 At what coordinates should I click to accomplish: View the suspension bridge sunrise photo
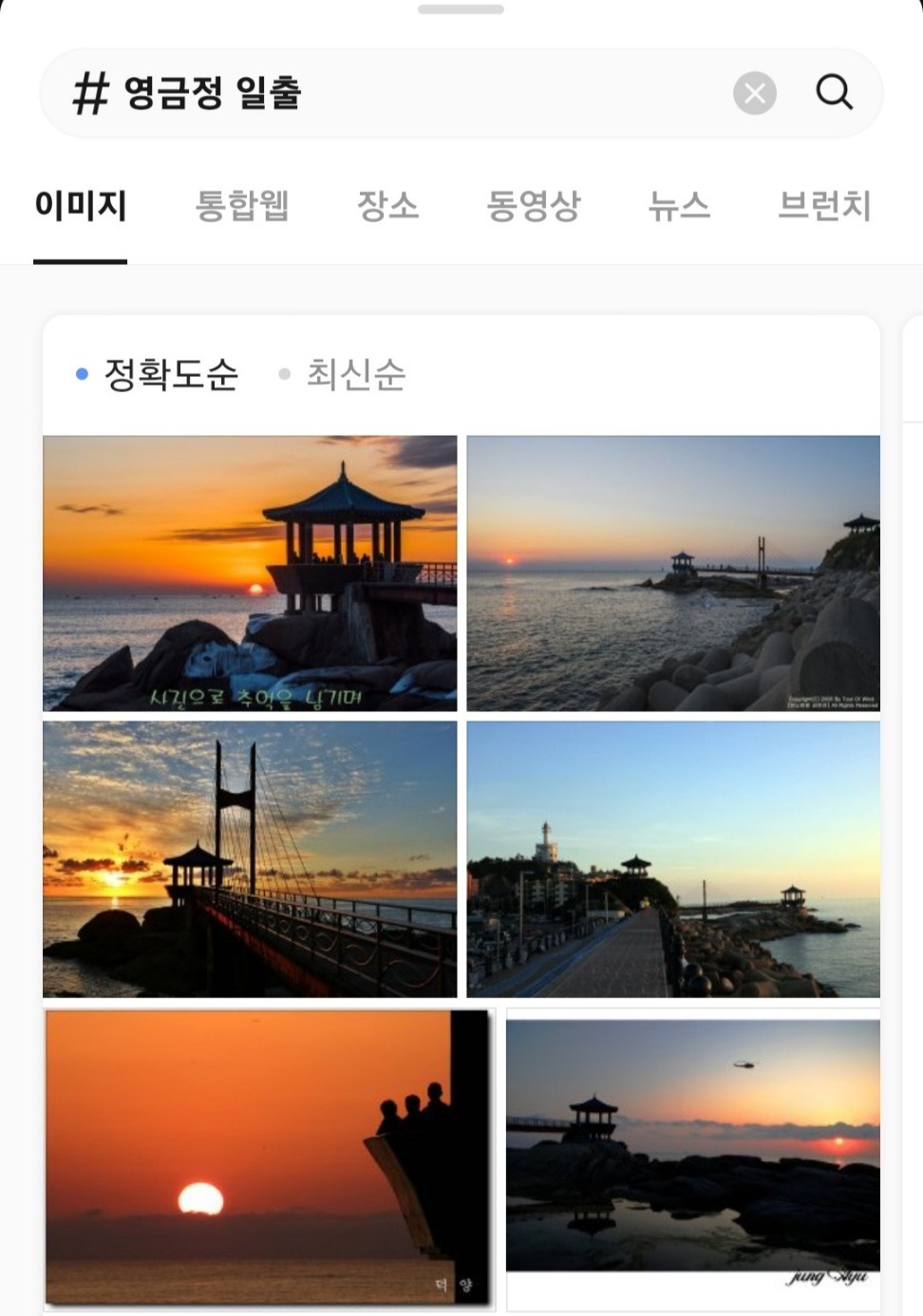tap(250, 858)
